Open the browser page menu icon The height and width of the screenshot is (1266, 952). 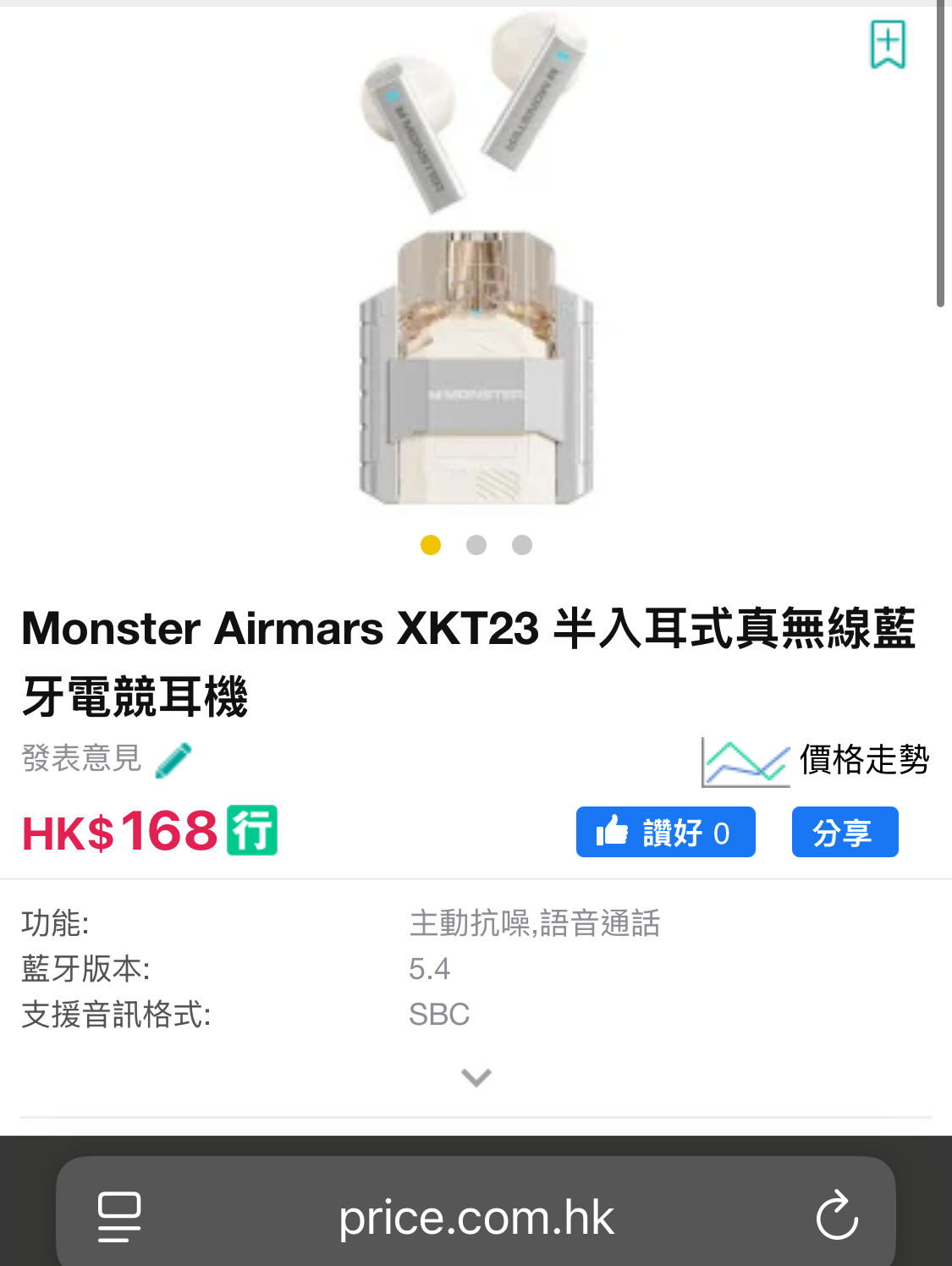coord(119,1217)
